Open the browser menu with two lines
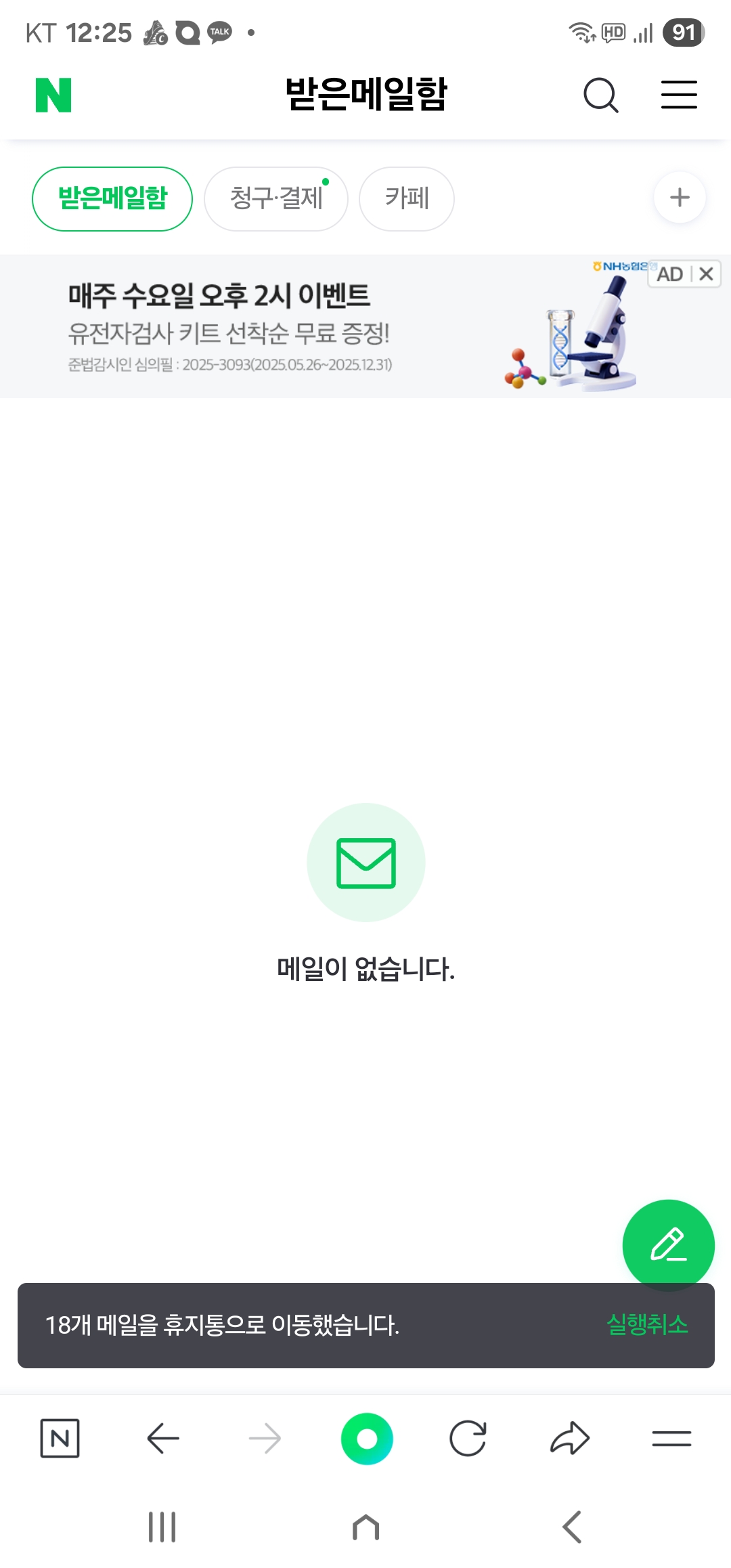 (x=671, y=1438)
